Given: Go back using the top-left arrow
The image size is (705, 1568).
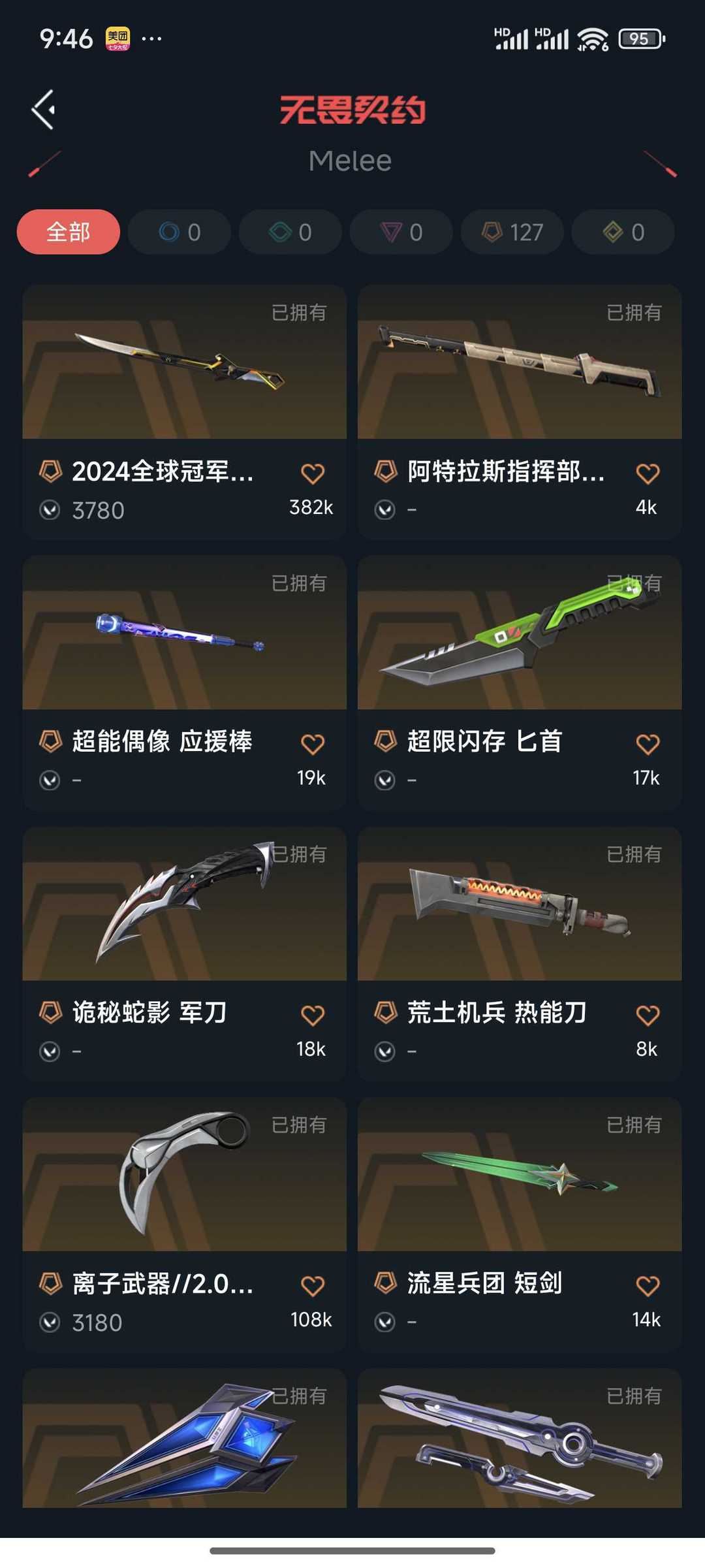Looking at the screenshot, I should (44, 110).
